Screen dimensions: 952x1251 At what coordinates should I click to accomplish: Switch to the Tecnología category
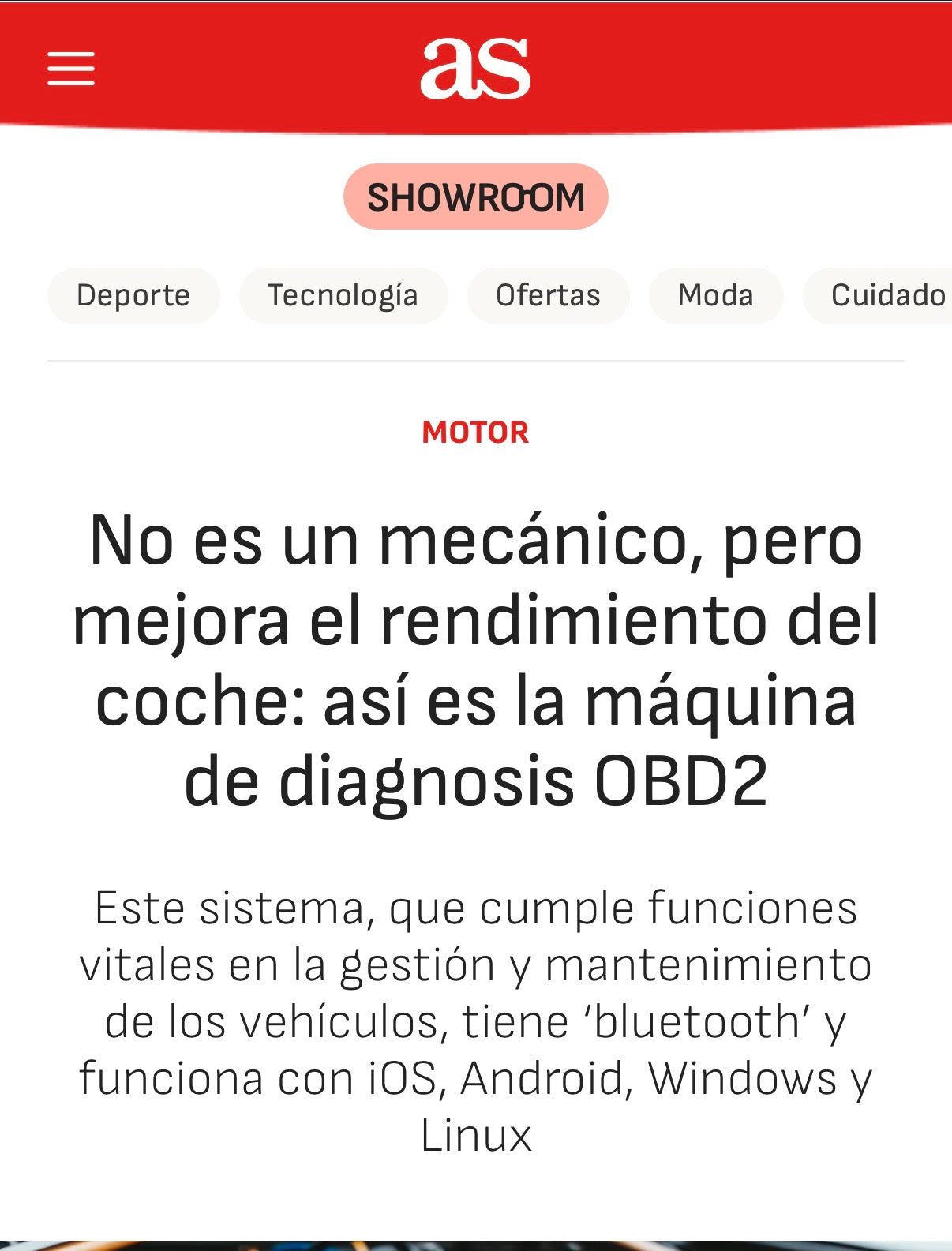click(x=343, y=295)
